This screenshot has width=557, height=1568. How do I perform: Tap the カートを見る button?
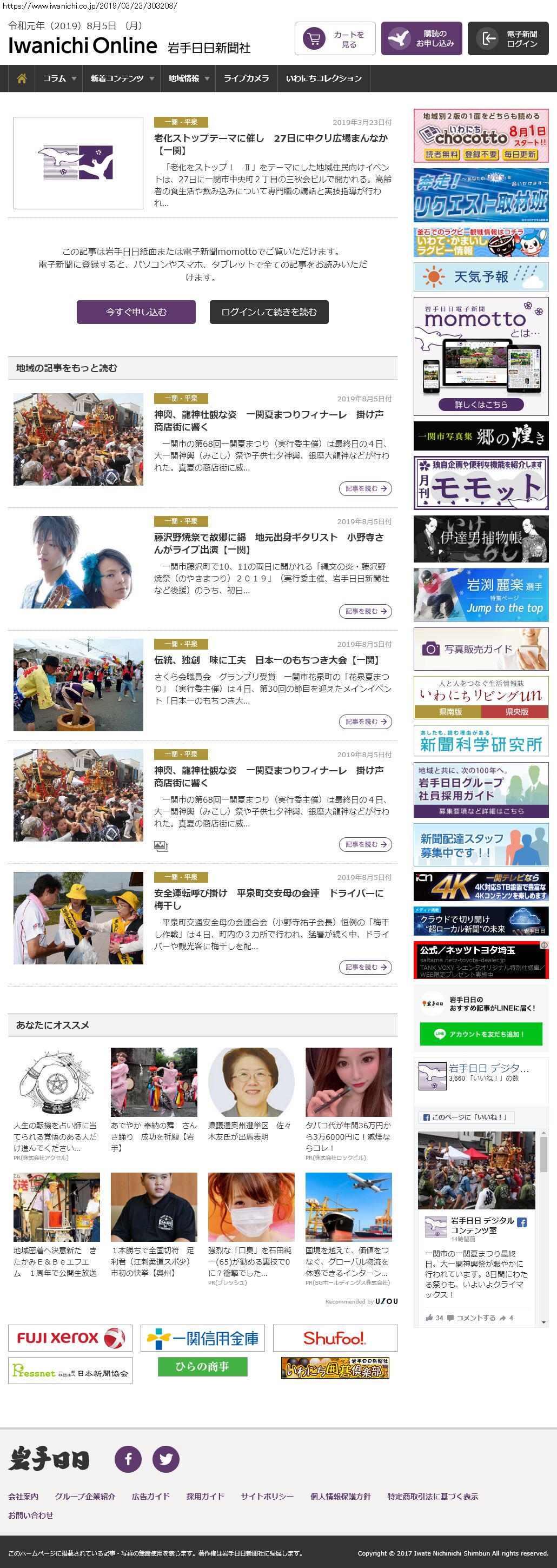point(335,39)
